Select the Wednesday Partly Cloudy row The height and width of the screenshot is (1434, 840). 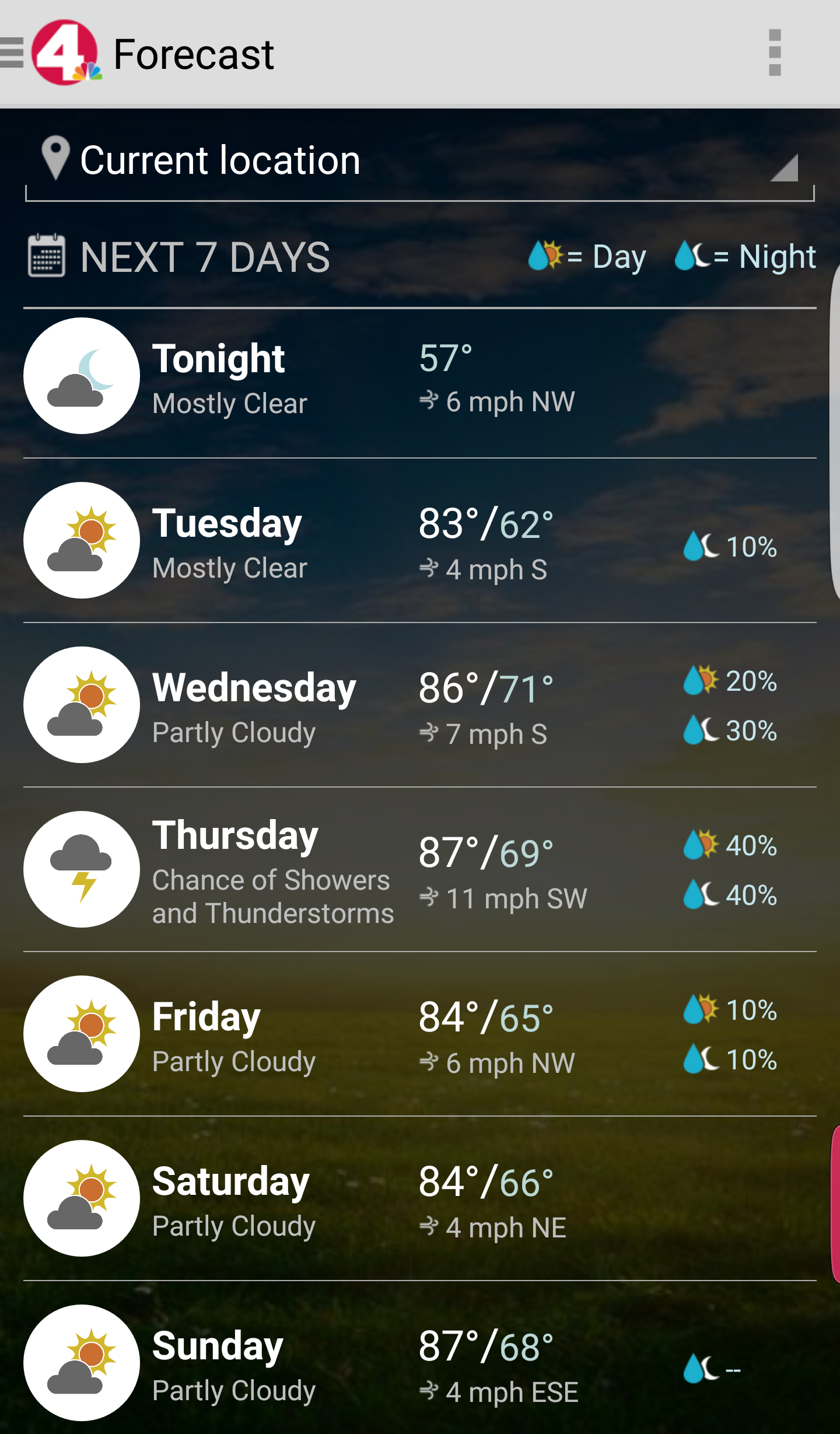coord(419,705)
